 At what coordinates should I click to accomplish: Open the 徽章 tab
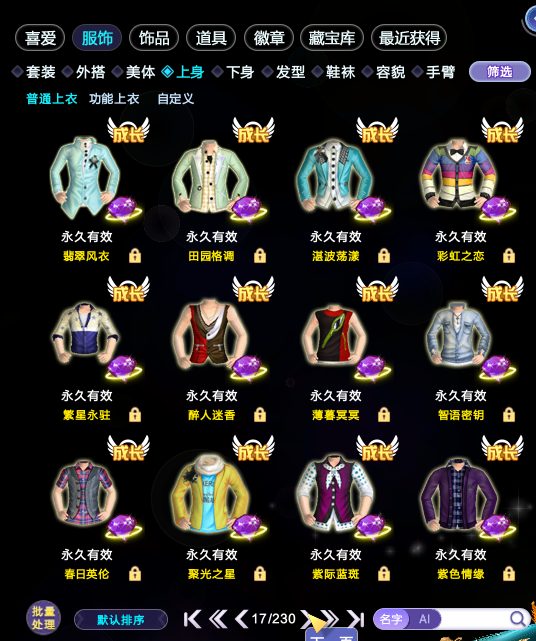[x=269, y=38]
